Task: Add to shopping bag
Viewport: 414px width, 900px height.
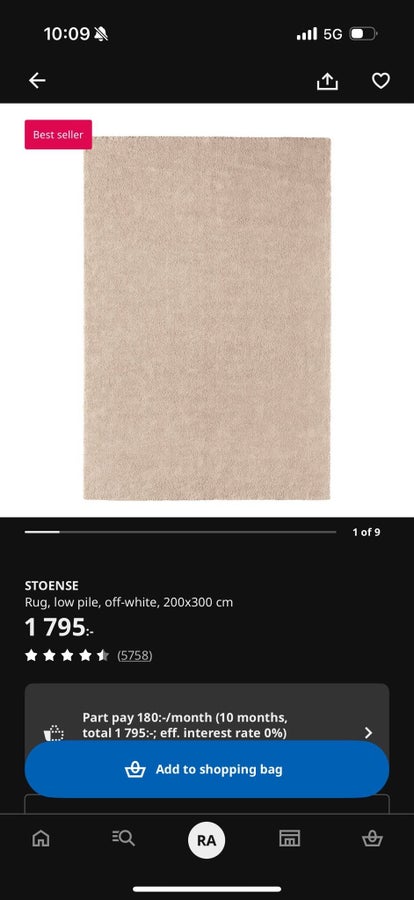Action: tap(207, 769)
